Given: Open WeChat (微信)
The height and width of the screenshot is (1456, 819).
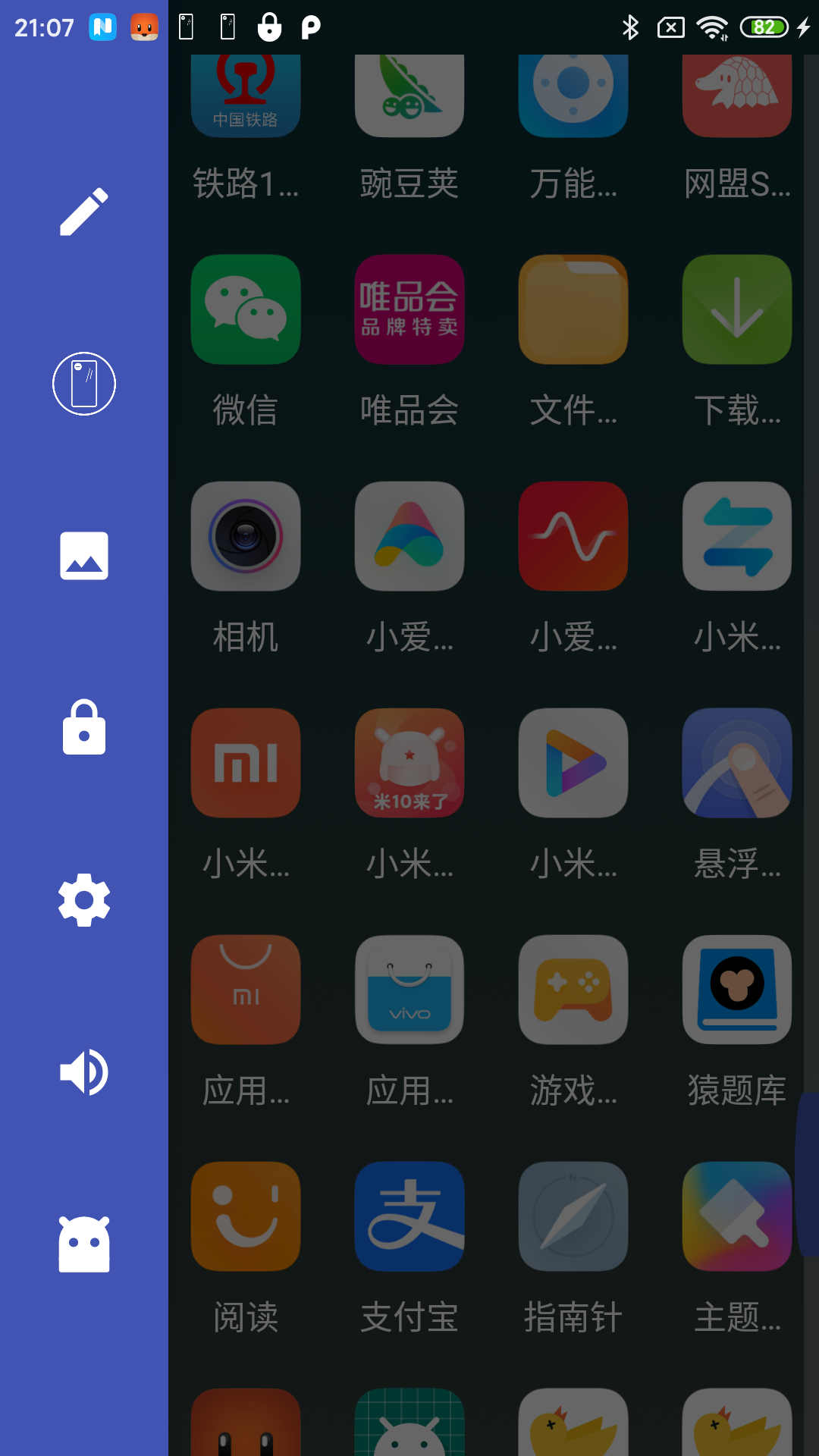Looking at the screenshot, I should 246,309.
